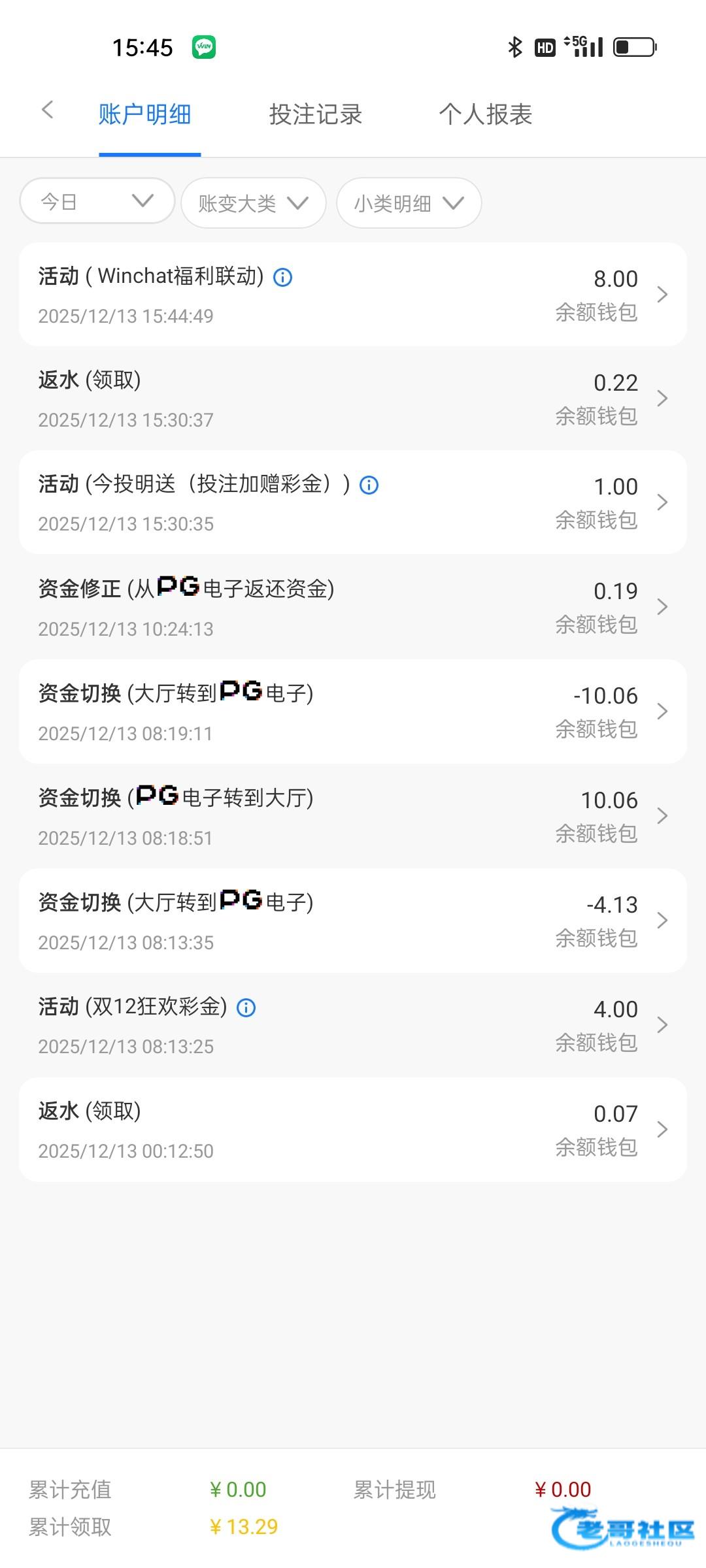Go back using the top-left arrow
Screen dimensions: 706x1568
point(47,110)
